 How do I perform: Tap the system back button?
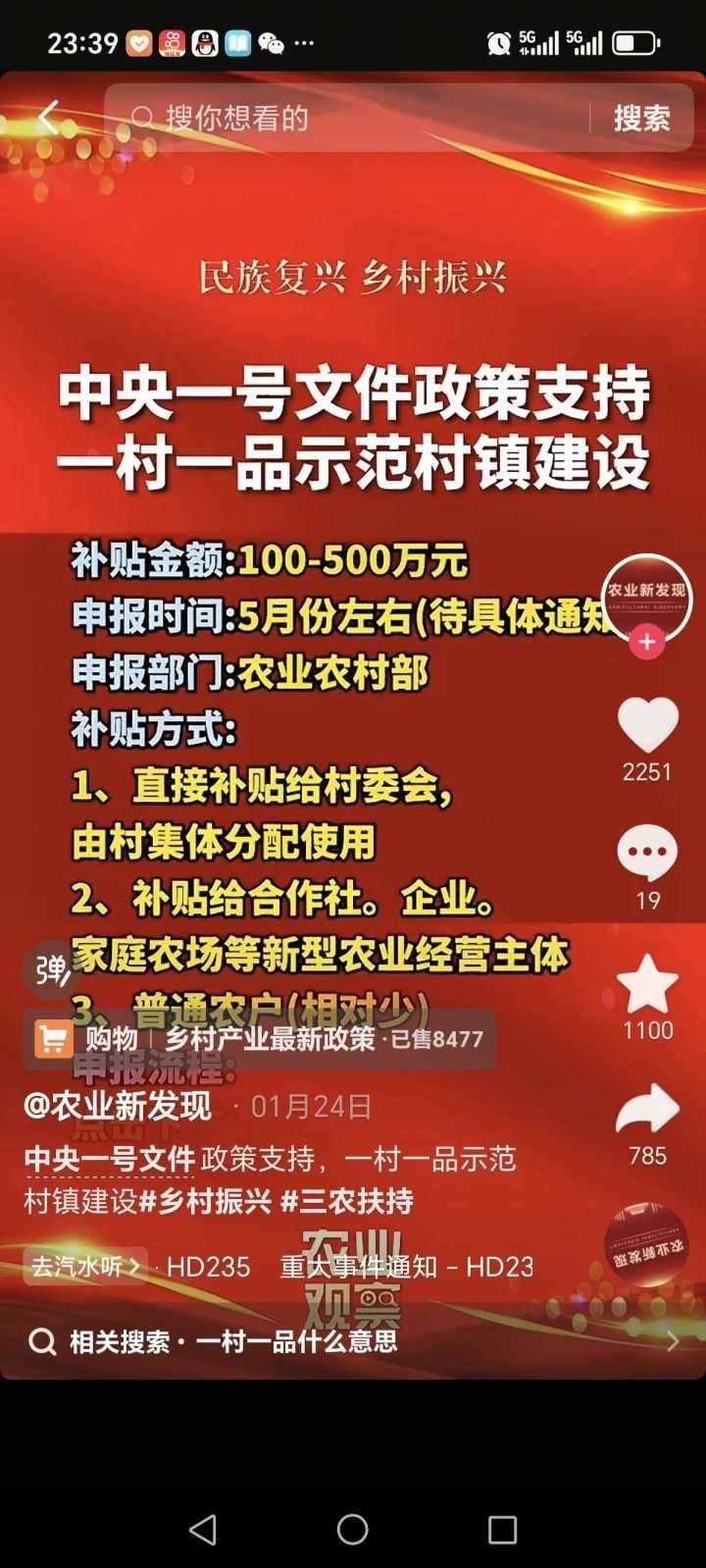pyautogui.click(x=203, y=1529)
